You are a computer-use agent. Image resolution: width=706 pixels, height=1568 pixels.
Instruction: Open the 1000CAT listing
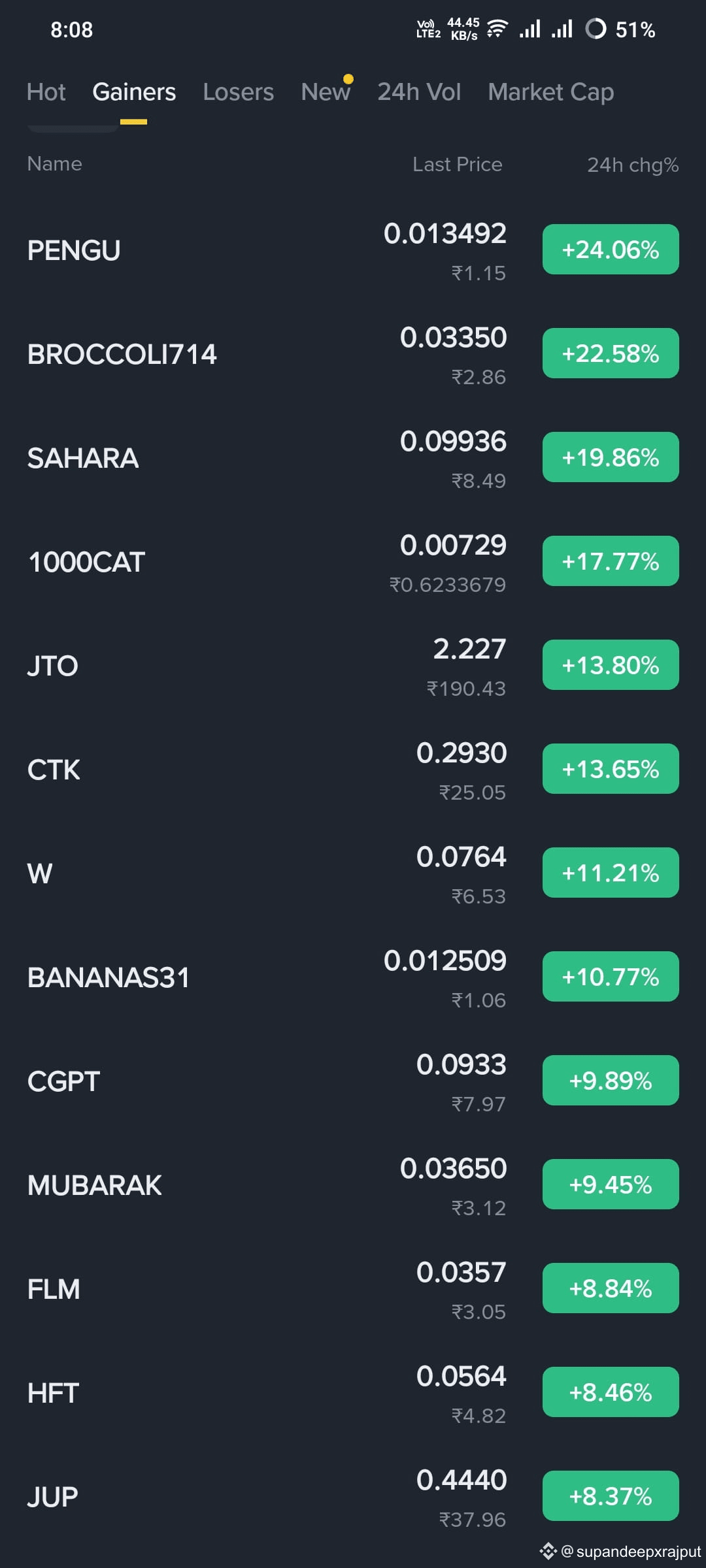pos(353,562)
